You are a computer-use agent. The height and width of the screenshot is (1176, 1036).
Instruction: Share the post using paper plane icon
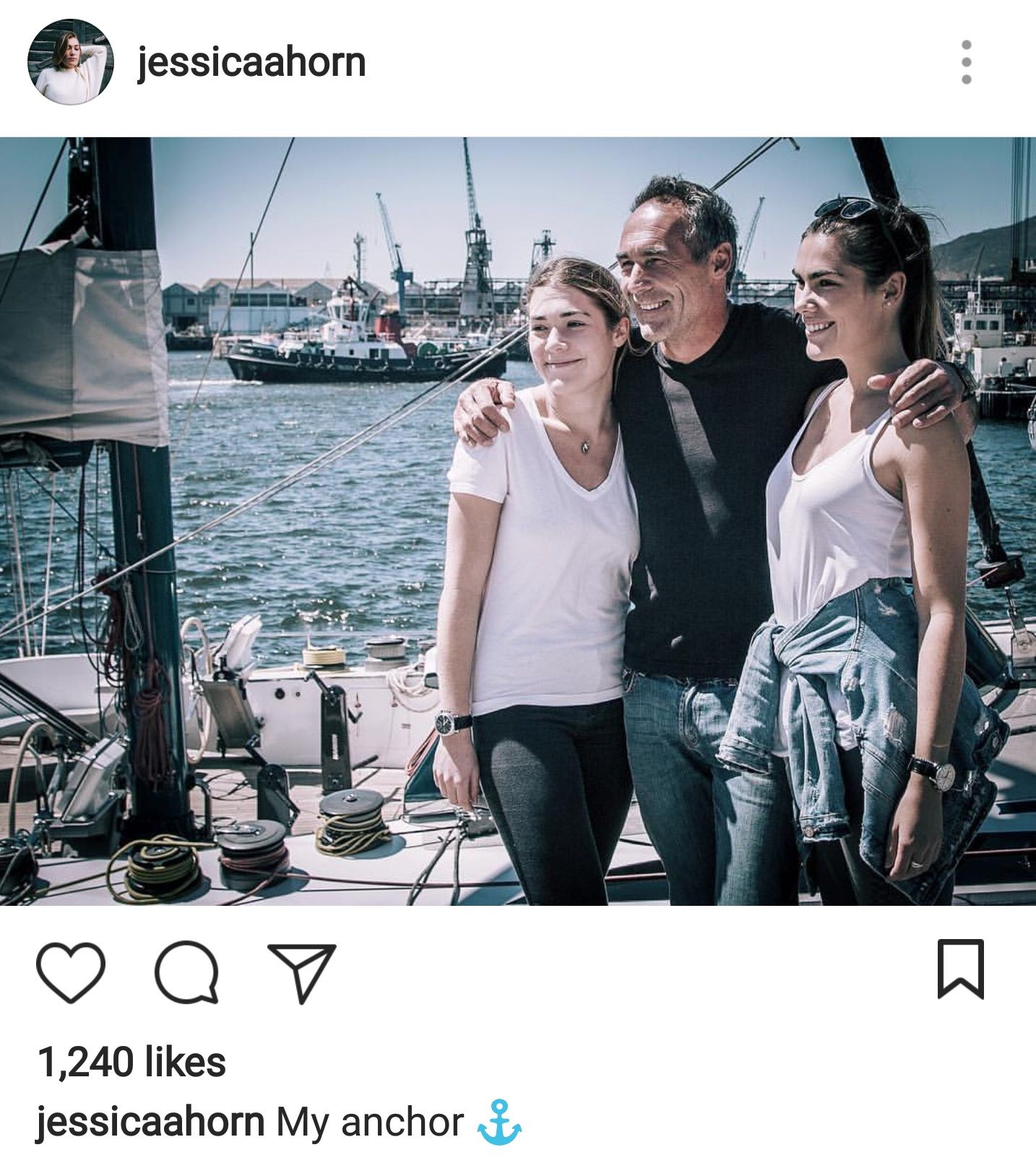click(302, 972)
